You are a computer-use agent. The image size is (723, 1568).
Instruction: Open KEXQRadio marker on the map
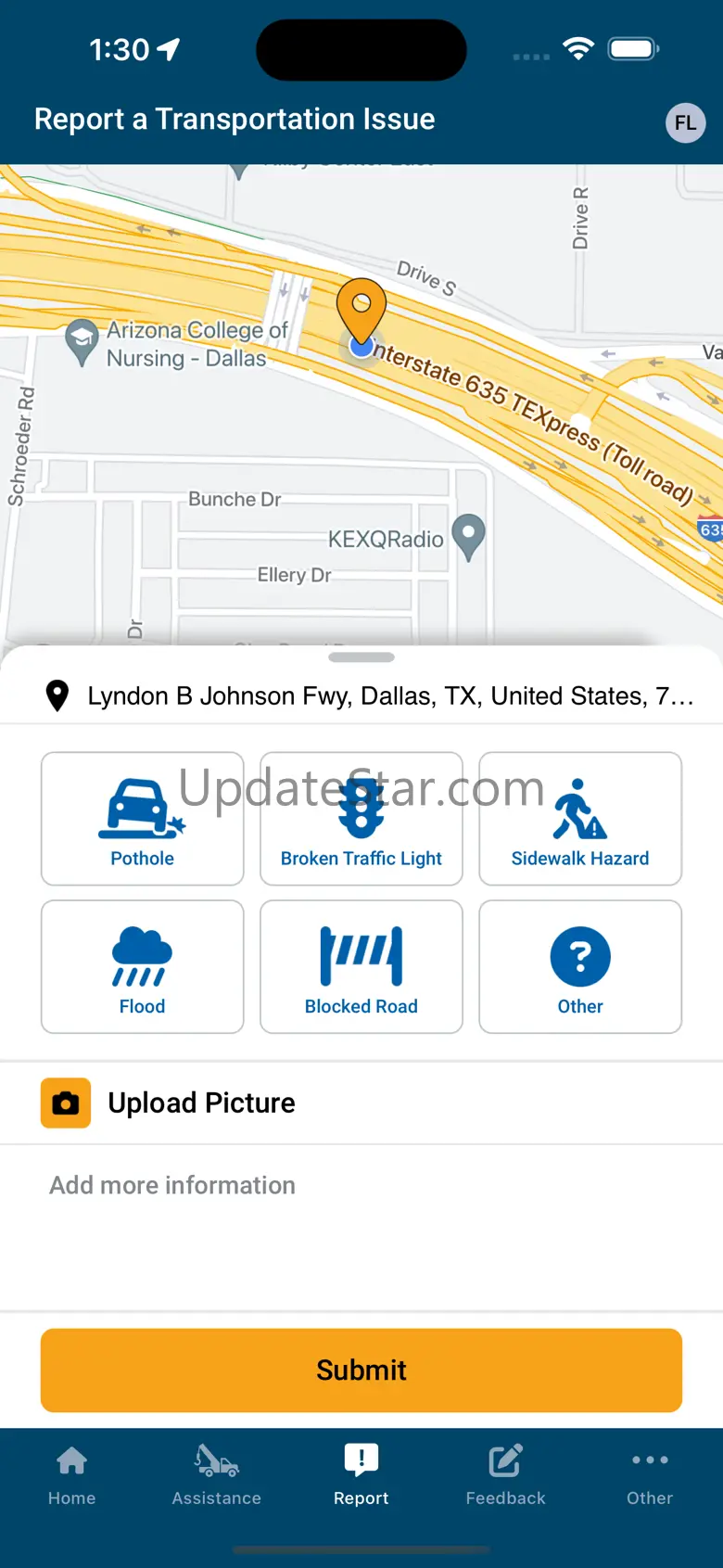pyautogui.click(x=468, y=537)
